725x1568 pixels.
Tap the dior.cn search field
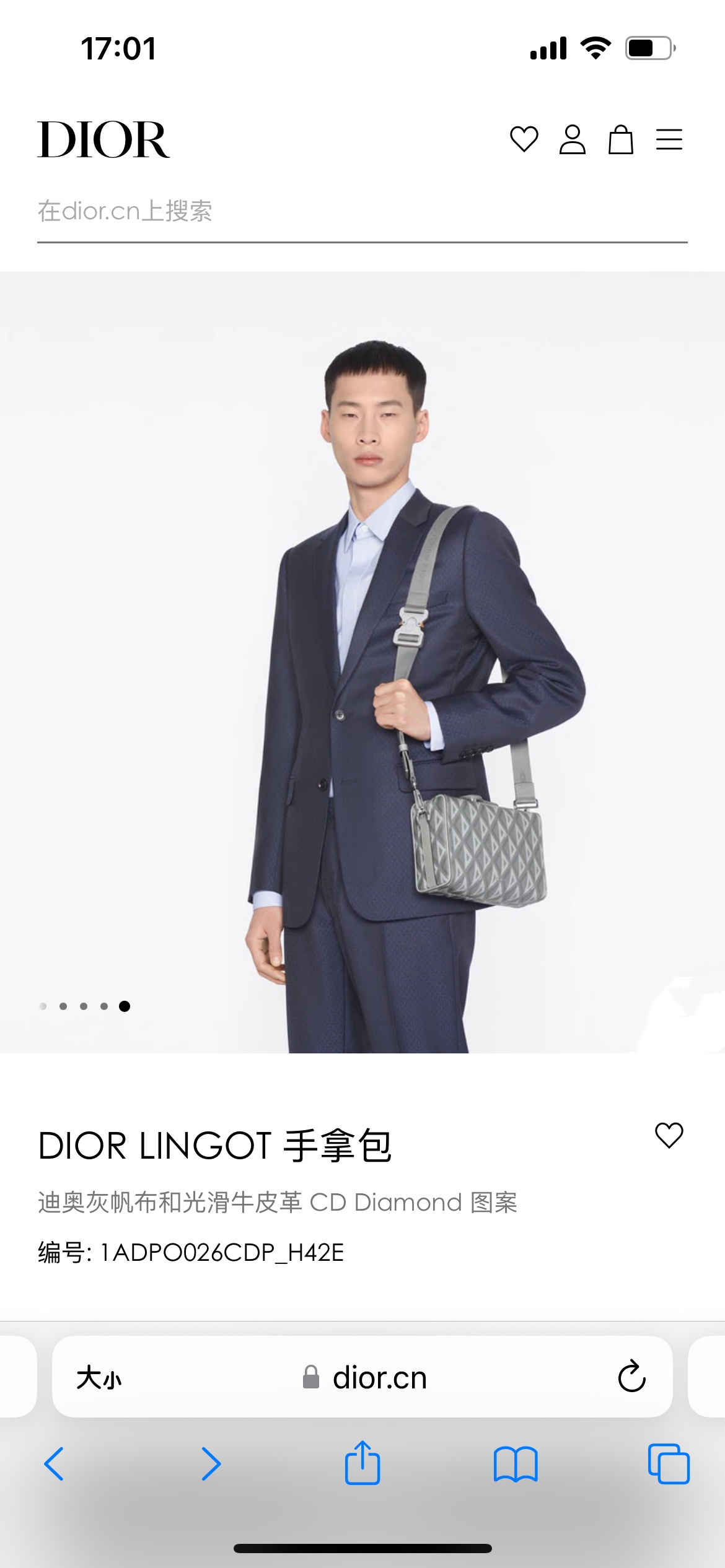point(362,212)
